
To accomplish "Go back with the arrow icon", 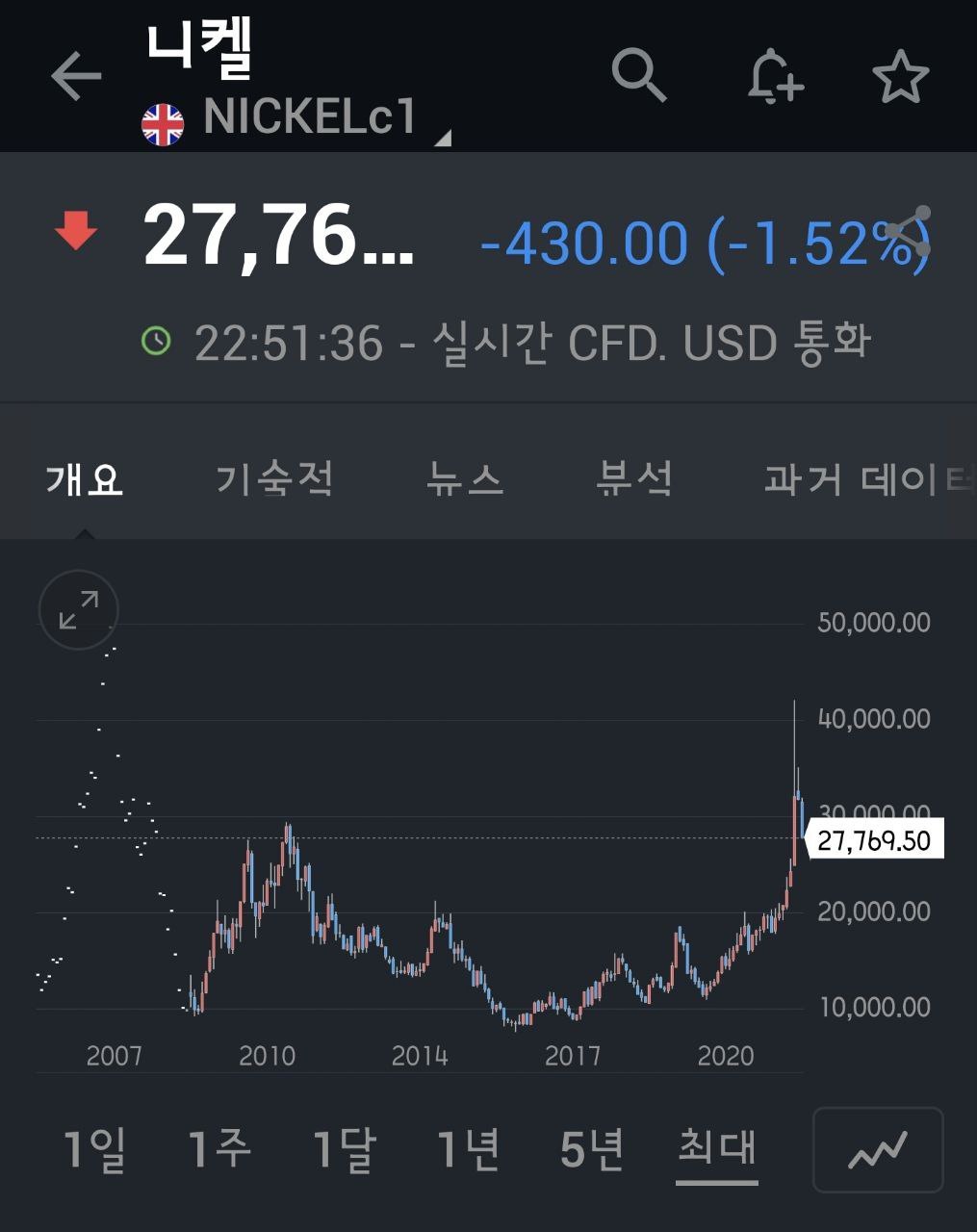I will 76,76.
